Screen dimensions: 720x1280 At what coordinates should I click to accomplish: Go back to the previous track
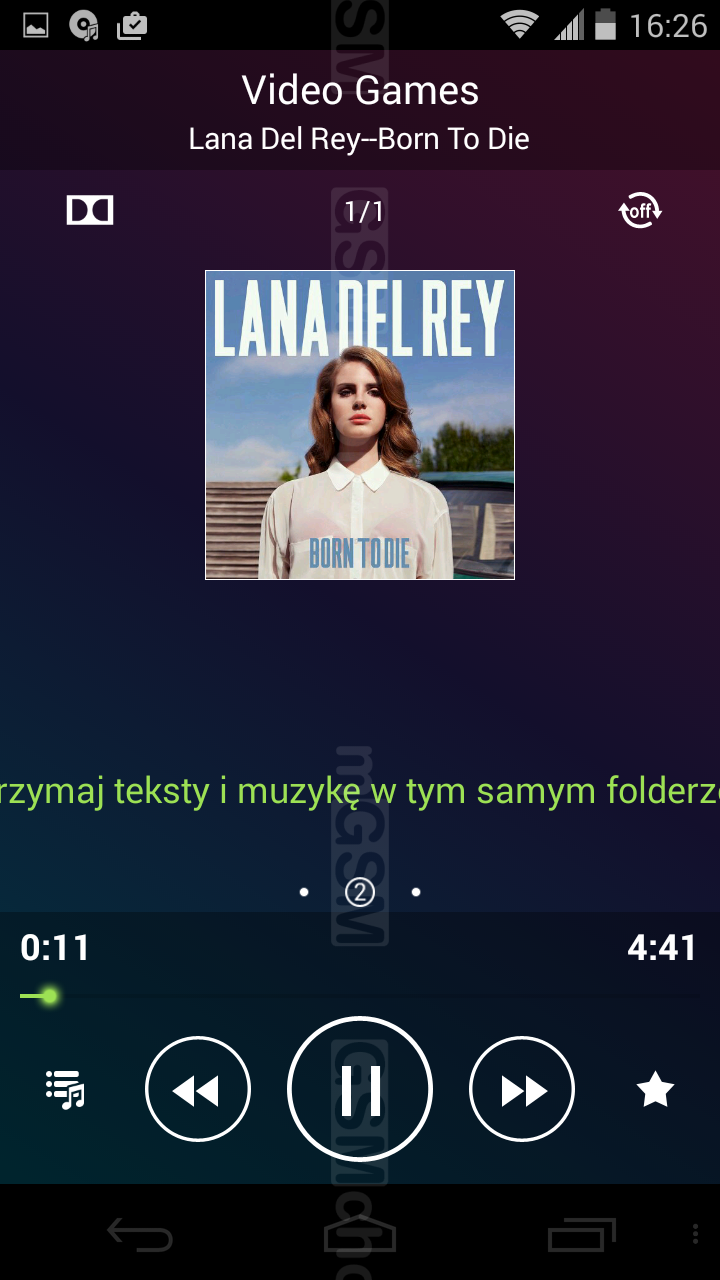198,1089
